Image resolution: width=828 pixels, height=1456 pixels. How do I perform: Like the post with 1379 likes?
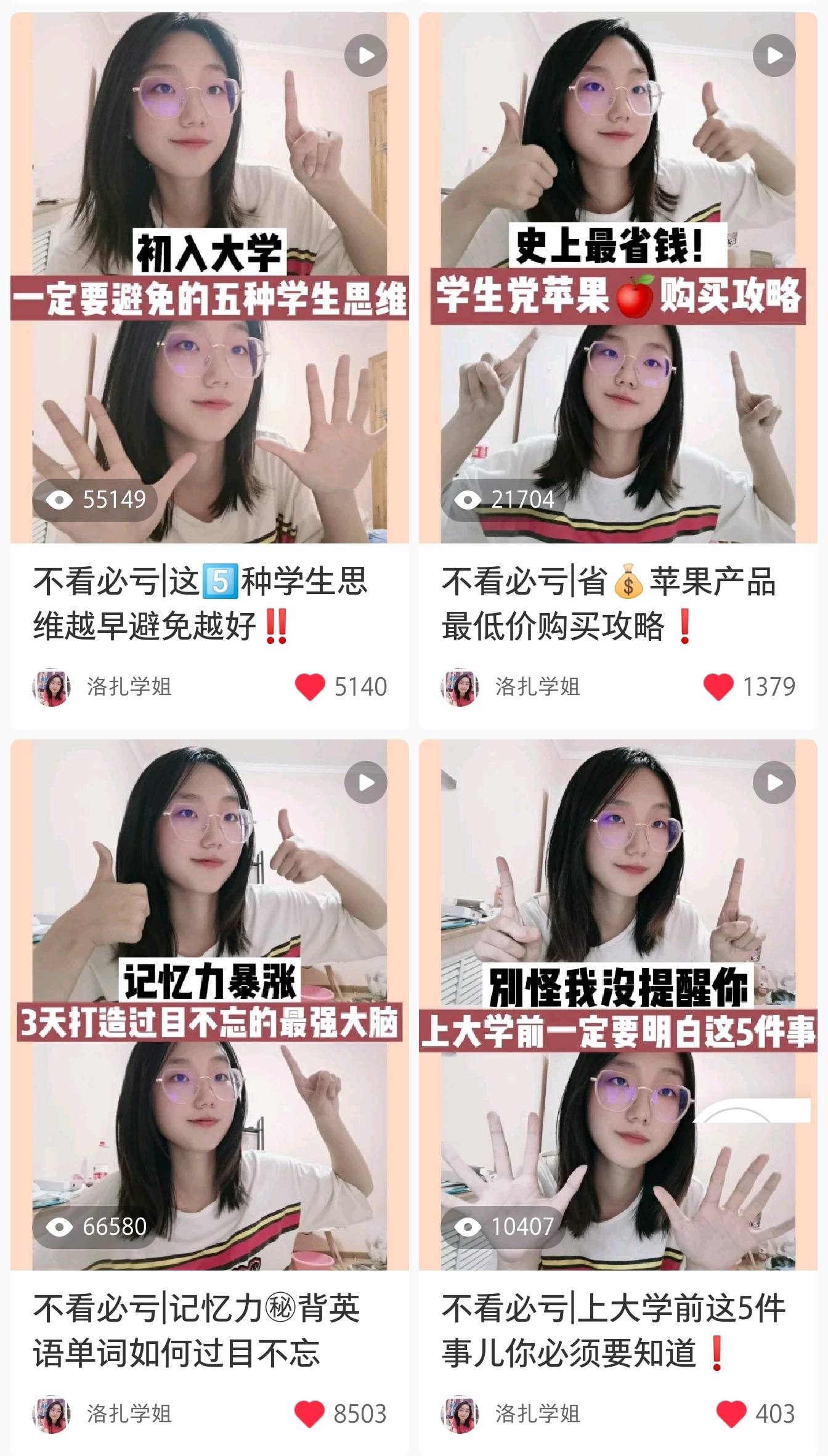718,687
